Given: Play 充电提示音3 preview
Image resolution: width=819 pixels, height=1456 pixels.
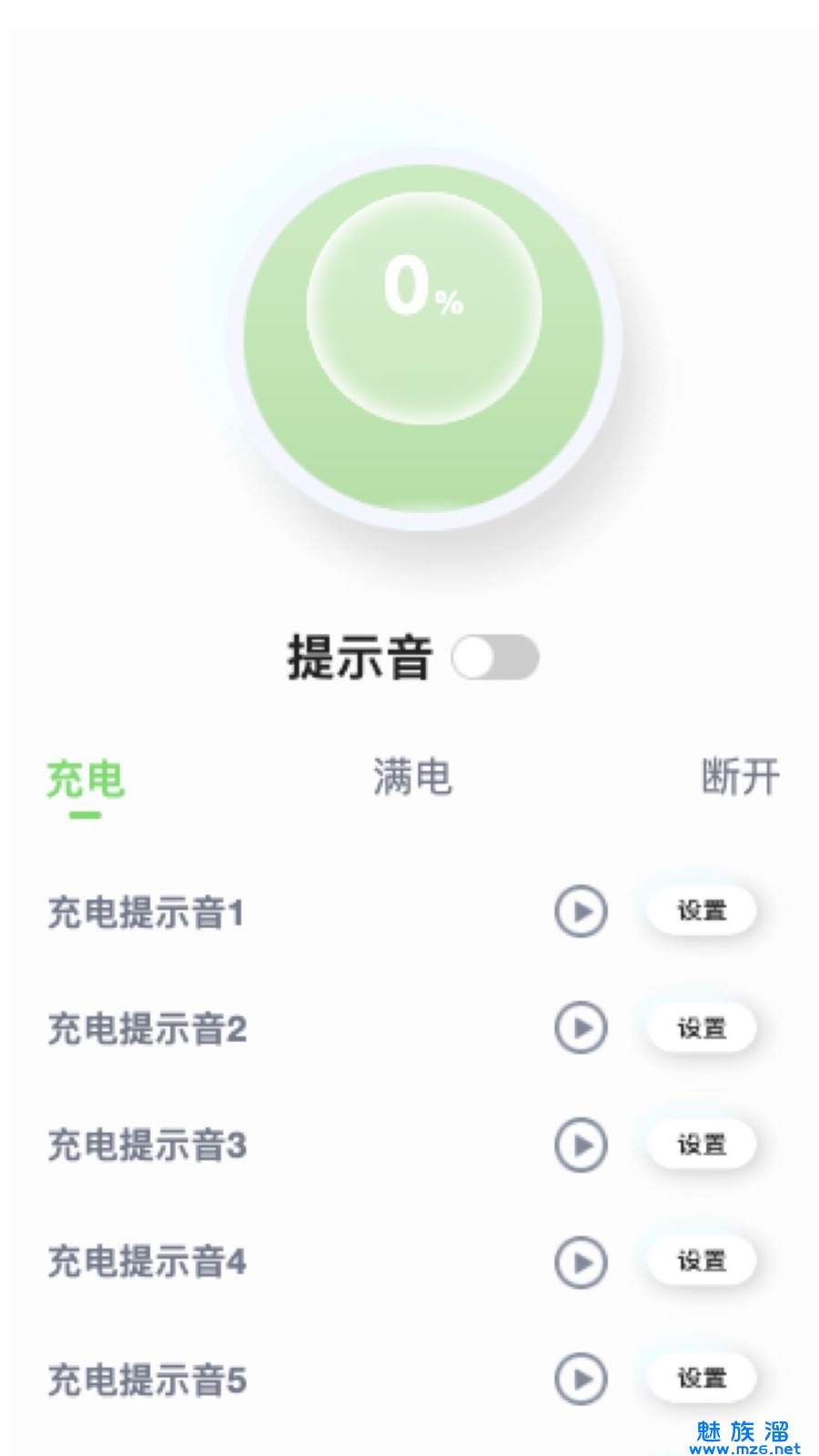Looking at the screenshot, I should tap(581, 1145).
